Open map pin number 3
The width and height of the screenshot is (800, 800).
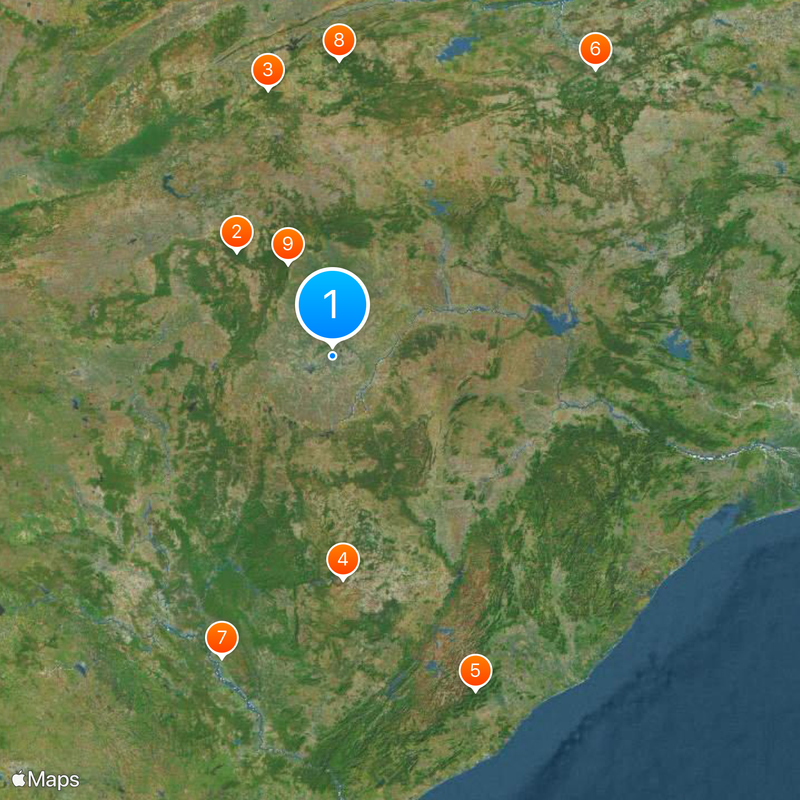pyautogui.click(x=267, y=70)
